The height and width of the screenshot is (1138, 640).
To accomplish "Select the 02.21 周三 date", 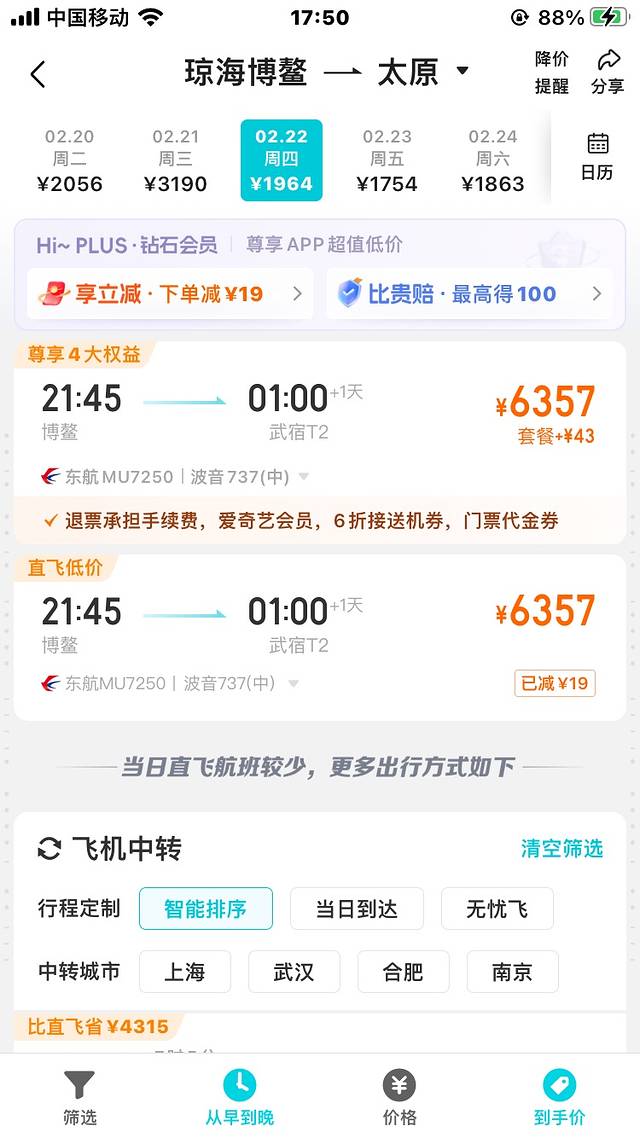I will pos(176,160).
